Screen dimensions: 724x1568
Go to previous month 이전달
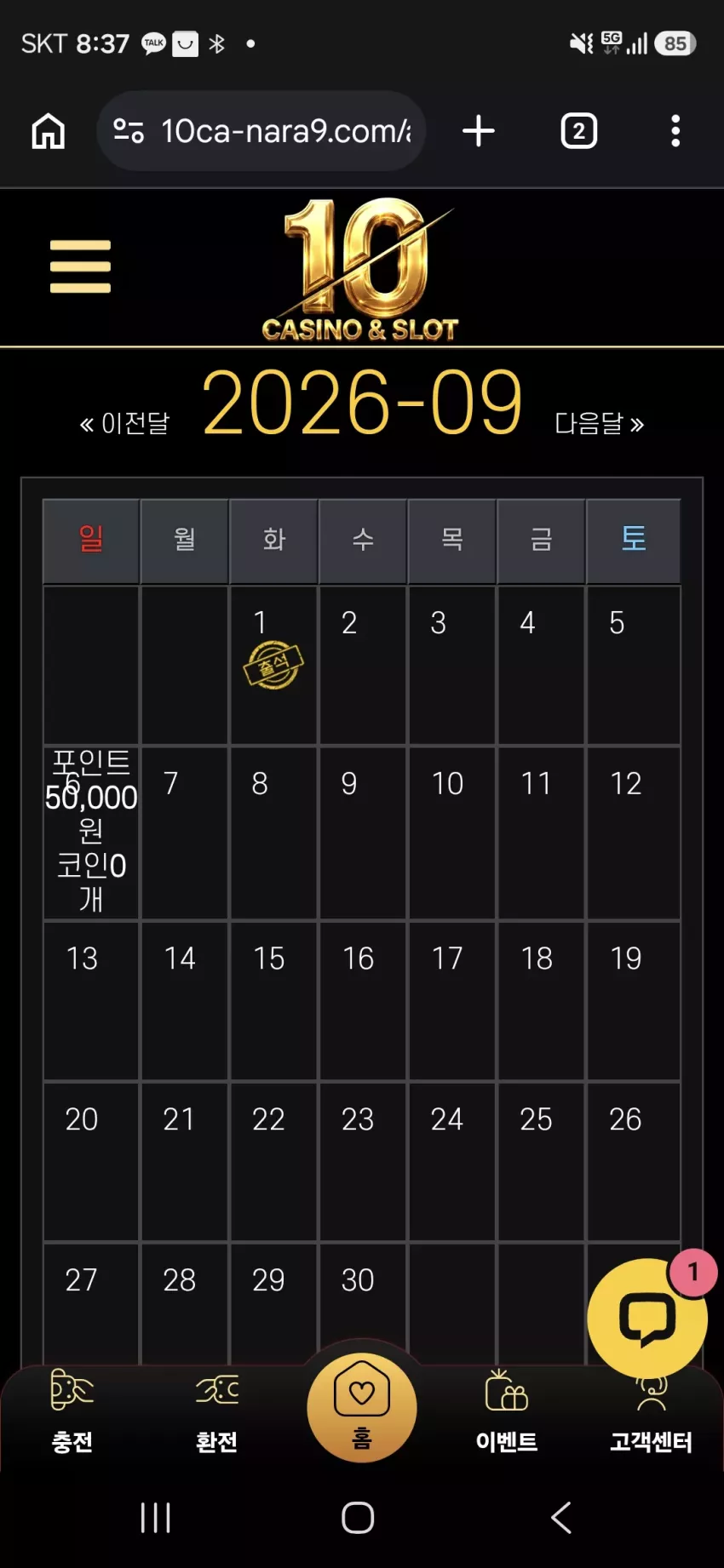124,423
